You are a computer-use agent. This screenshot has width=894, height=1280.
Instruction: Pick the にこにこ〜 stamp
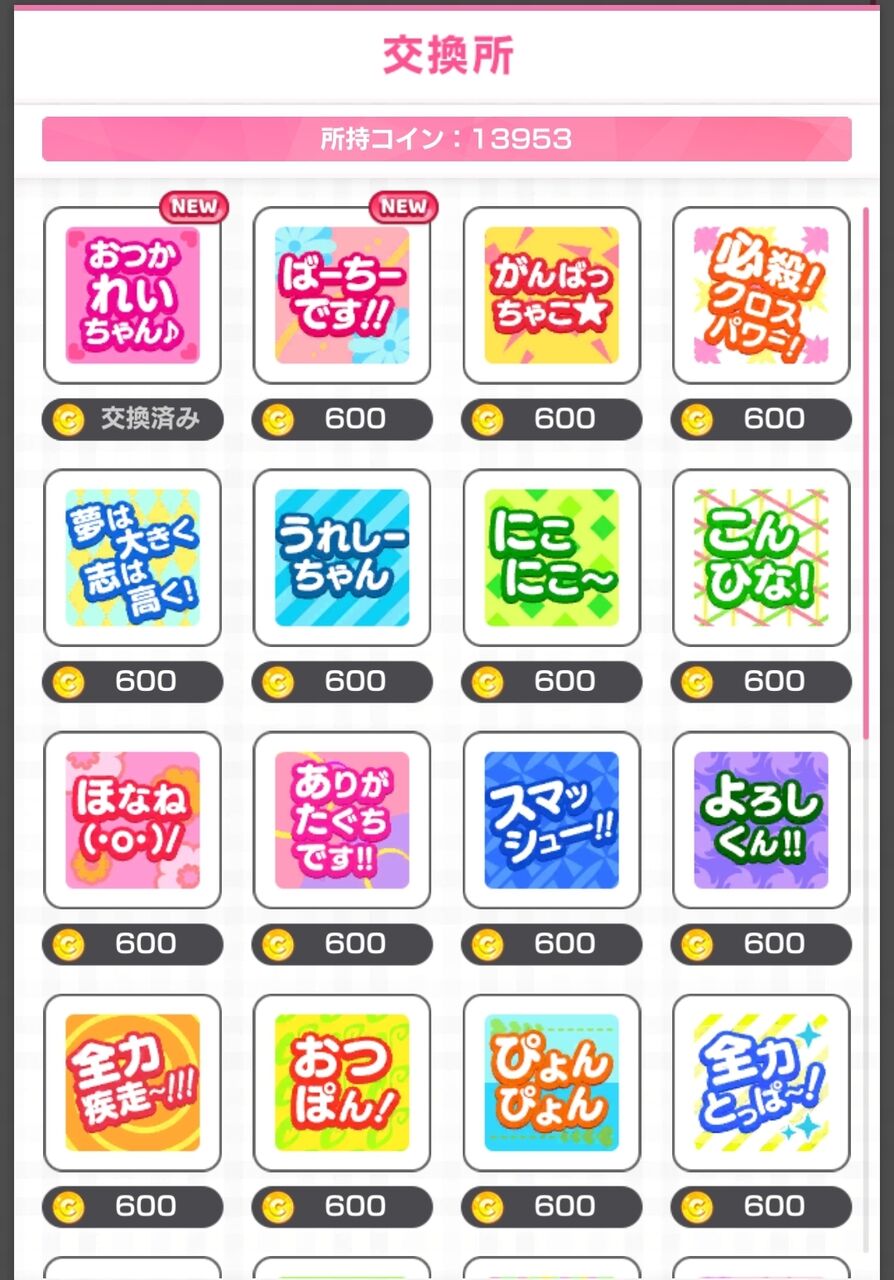pos(552,557)
